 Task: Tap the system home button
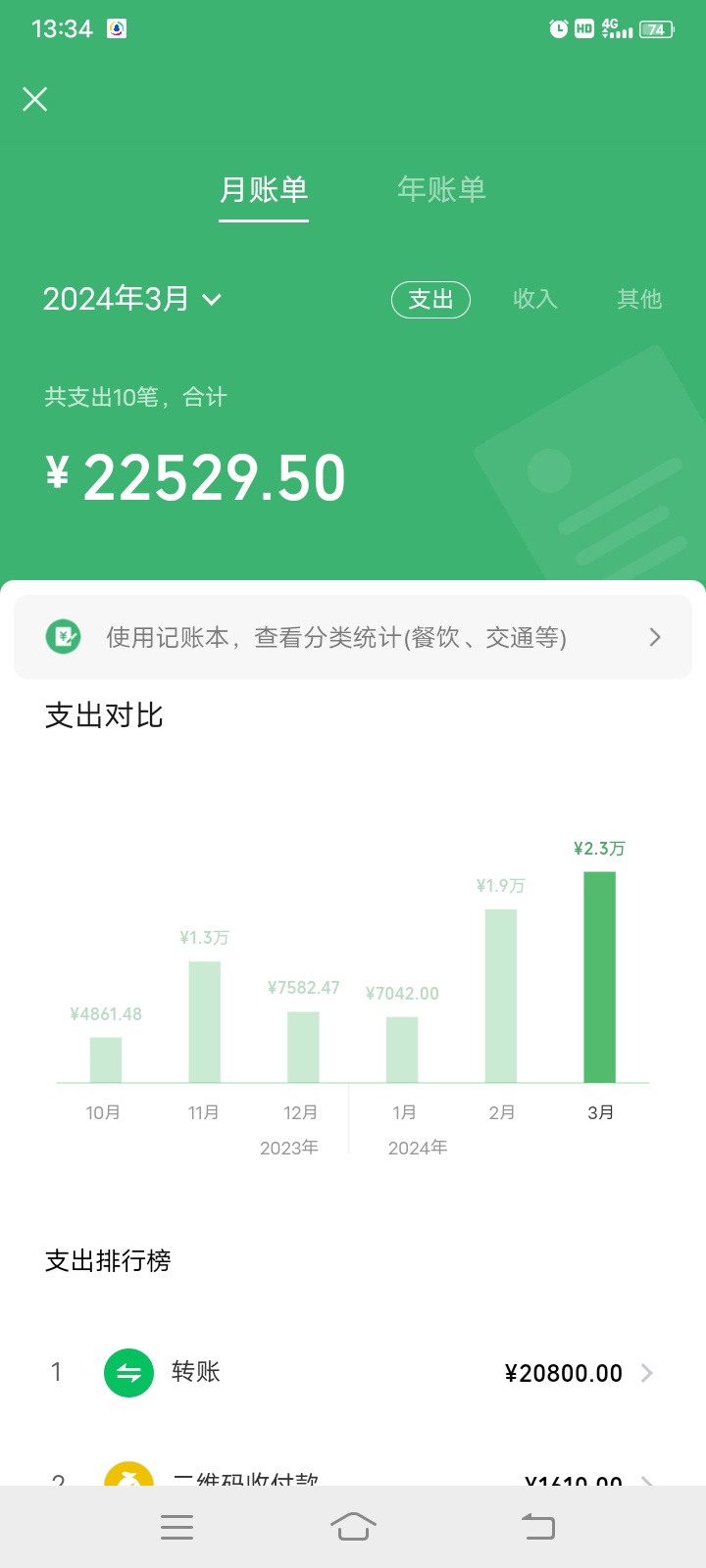(353, 1527)
